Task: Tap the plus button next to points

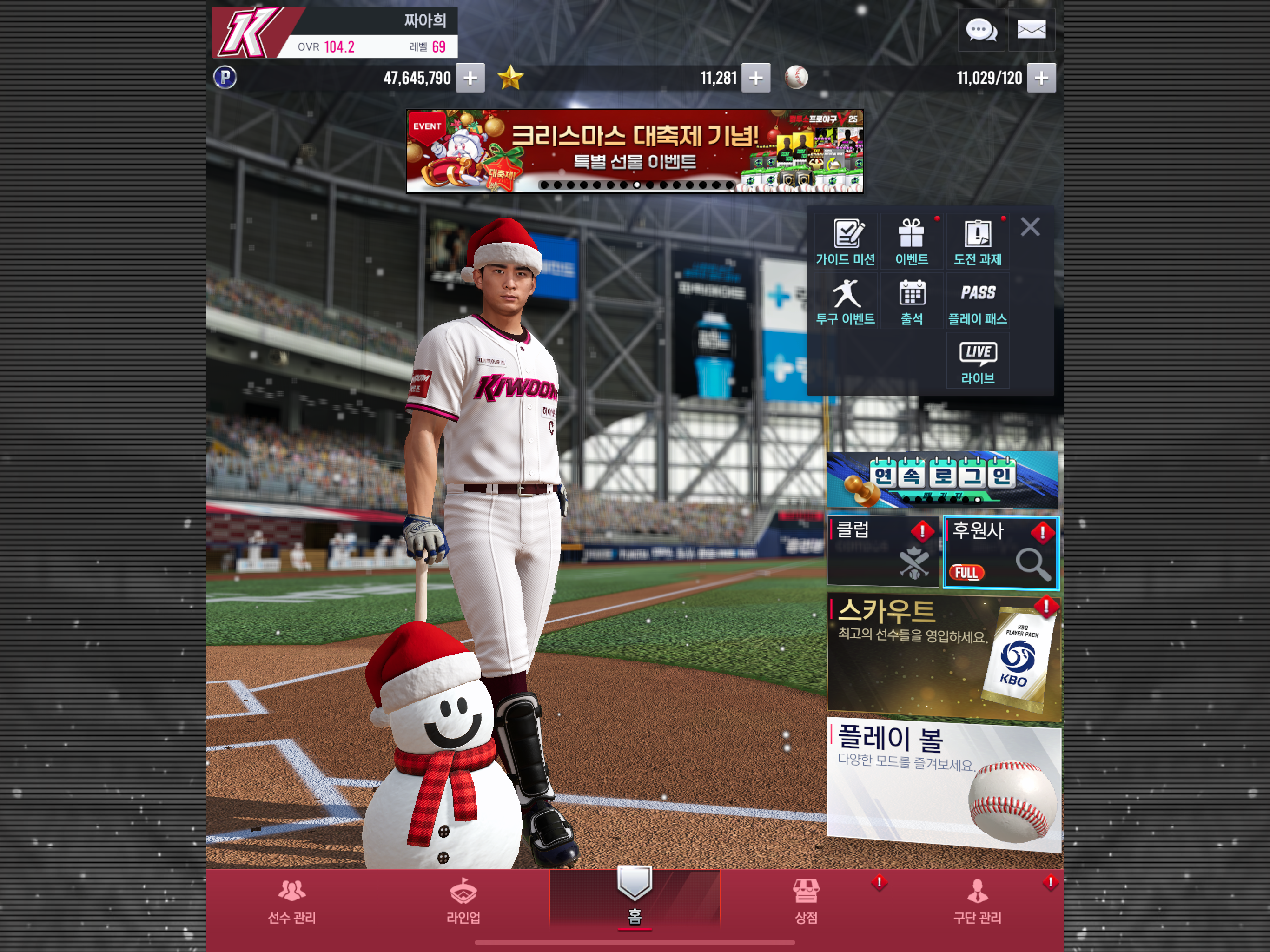Action: point(470,78)
